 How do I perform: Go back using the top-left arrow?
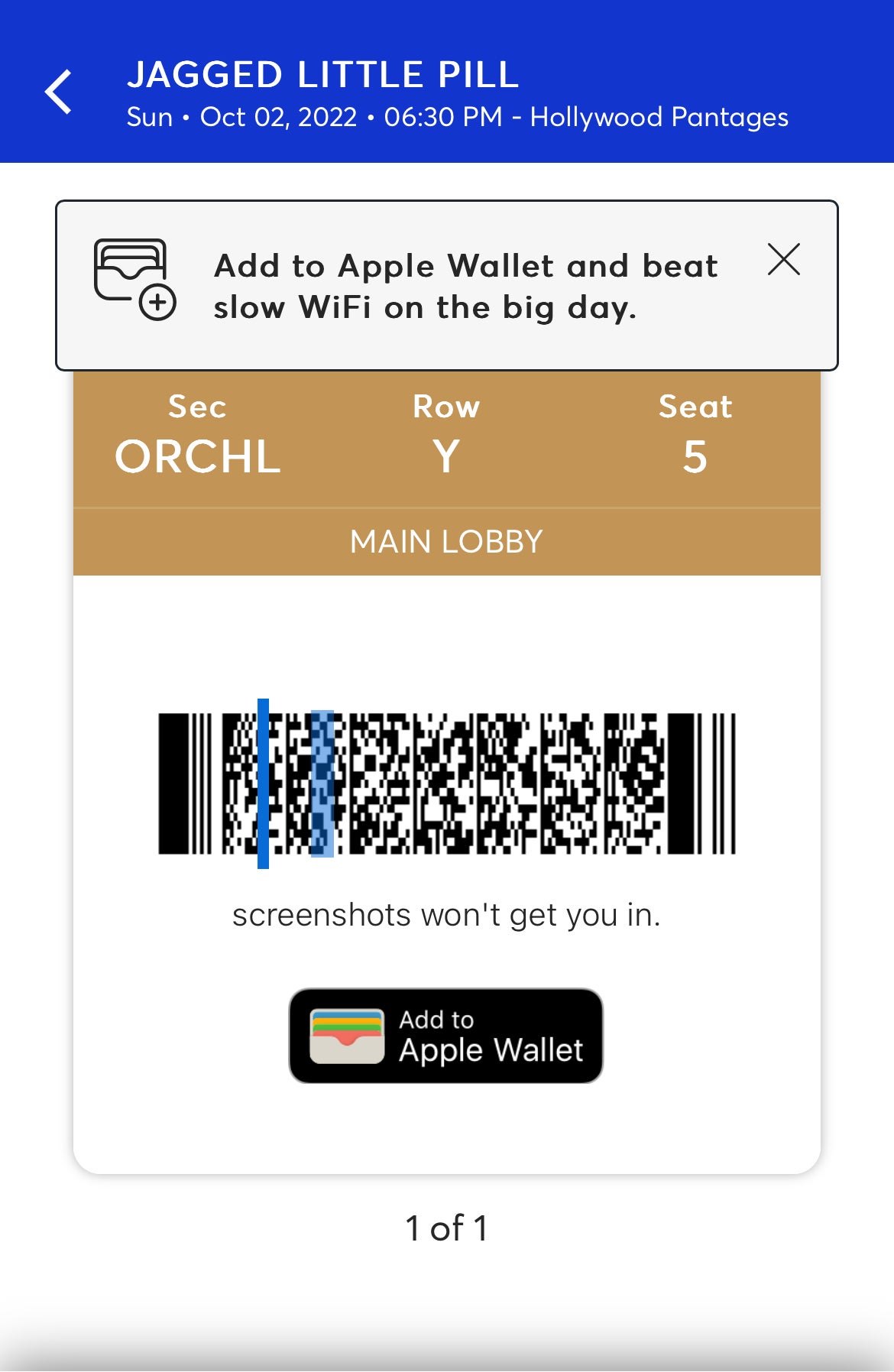pyautogui.click(x=59, y=92)
